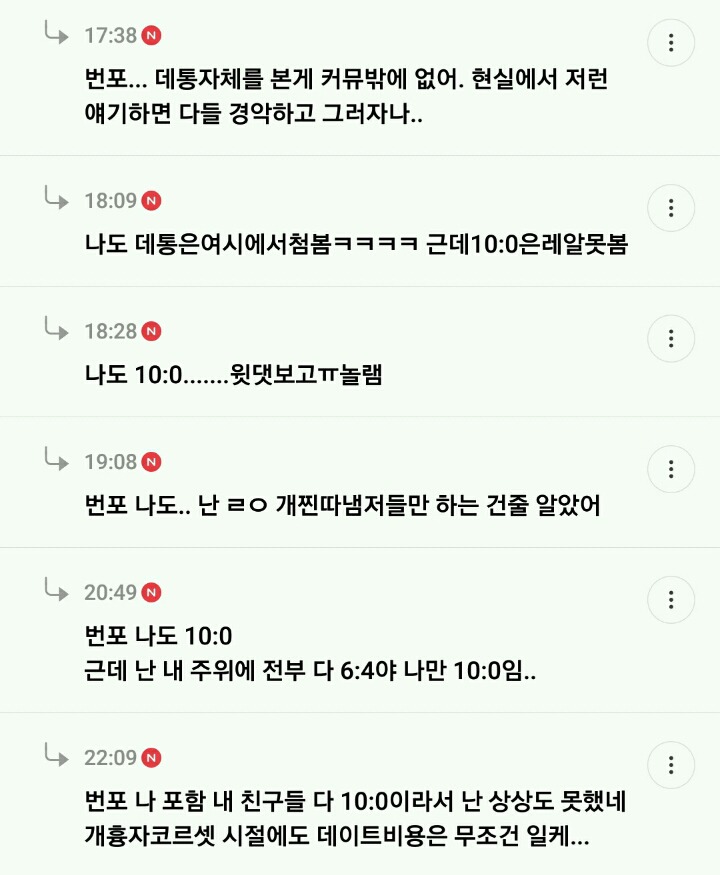Open the three-dot menu on the 22:09 comment
720x875 pixels.
[x=671, y=765]
